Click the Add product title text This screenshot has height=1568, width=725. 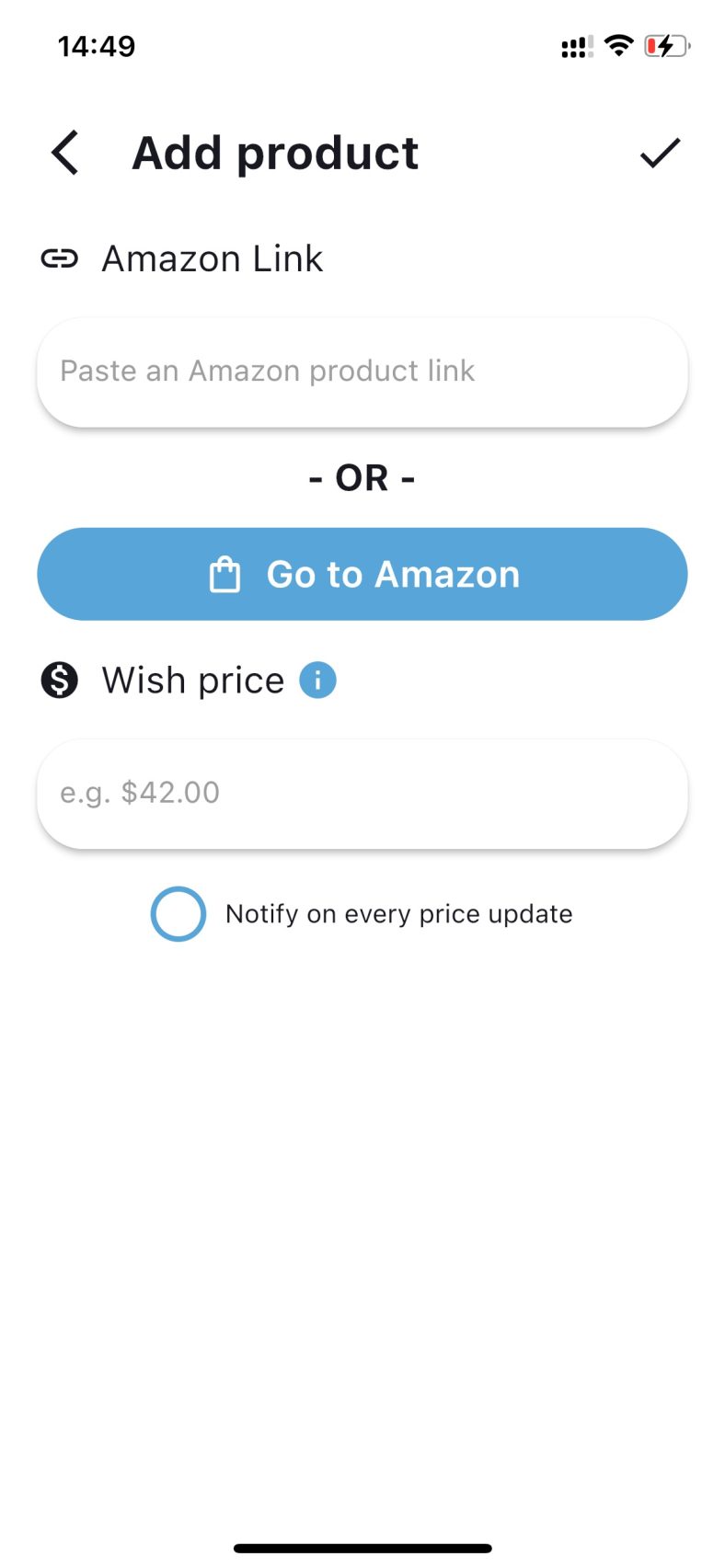[x=274, y=153]
